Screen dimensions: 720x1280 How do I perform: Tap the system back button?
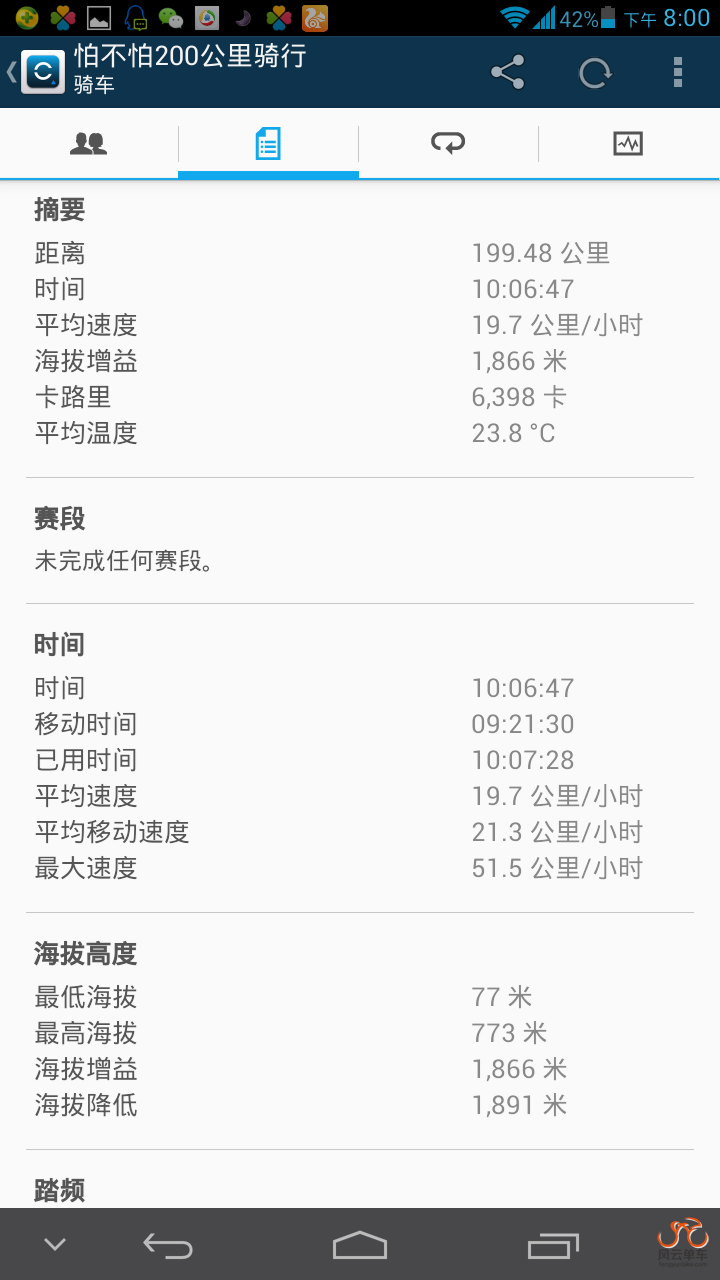168,1245
